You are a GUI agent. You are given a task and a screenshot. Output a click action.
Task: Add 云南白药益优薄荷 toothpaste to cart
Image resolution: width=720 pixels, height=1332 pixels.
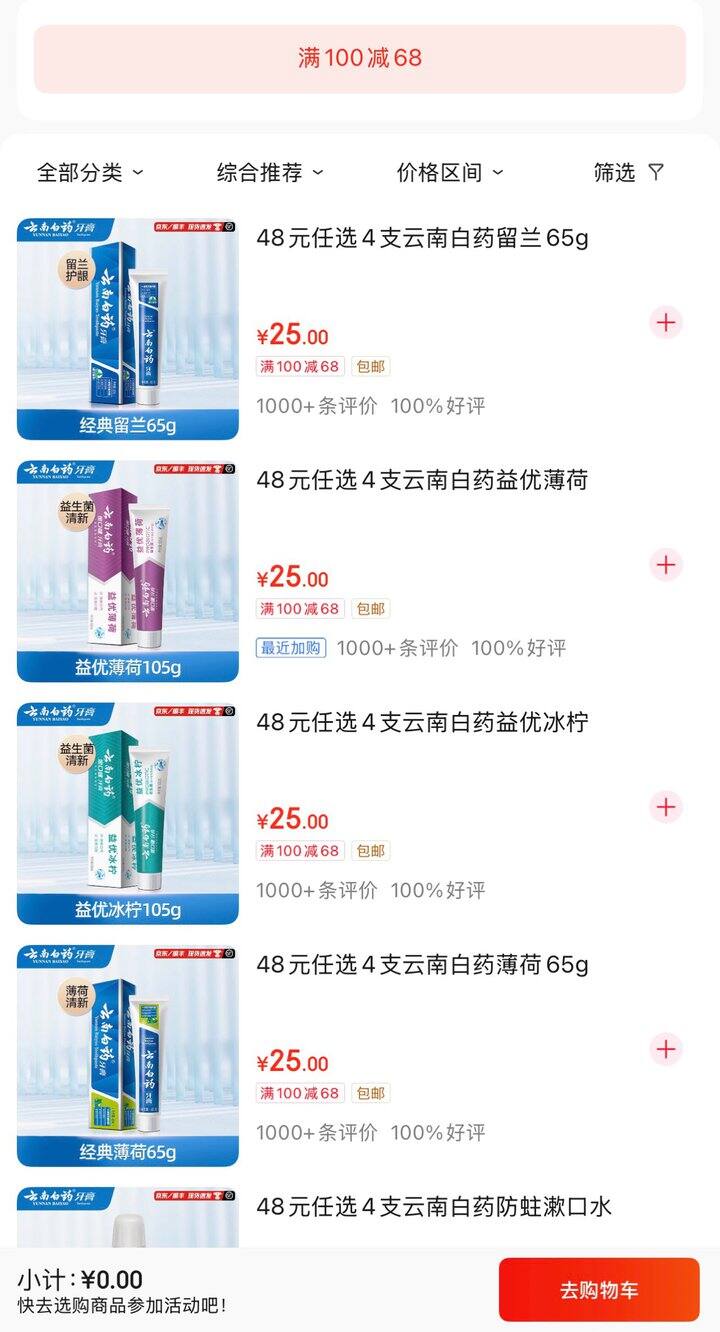point(666,565)
